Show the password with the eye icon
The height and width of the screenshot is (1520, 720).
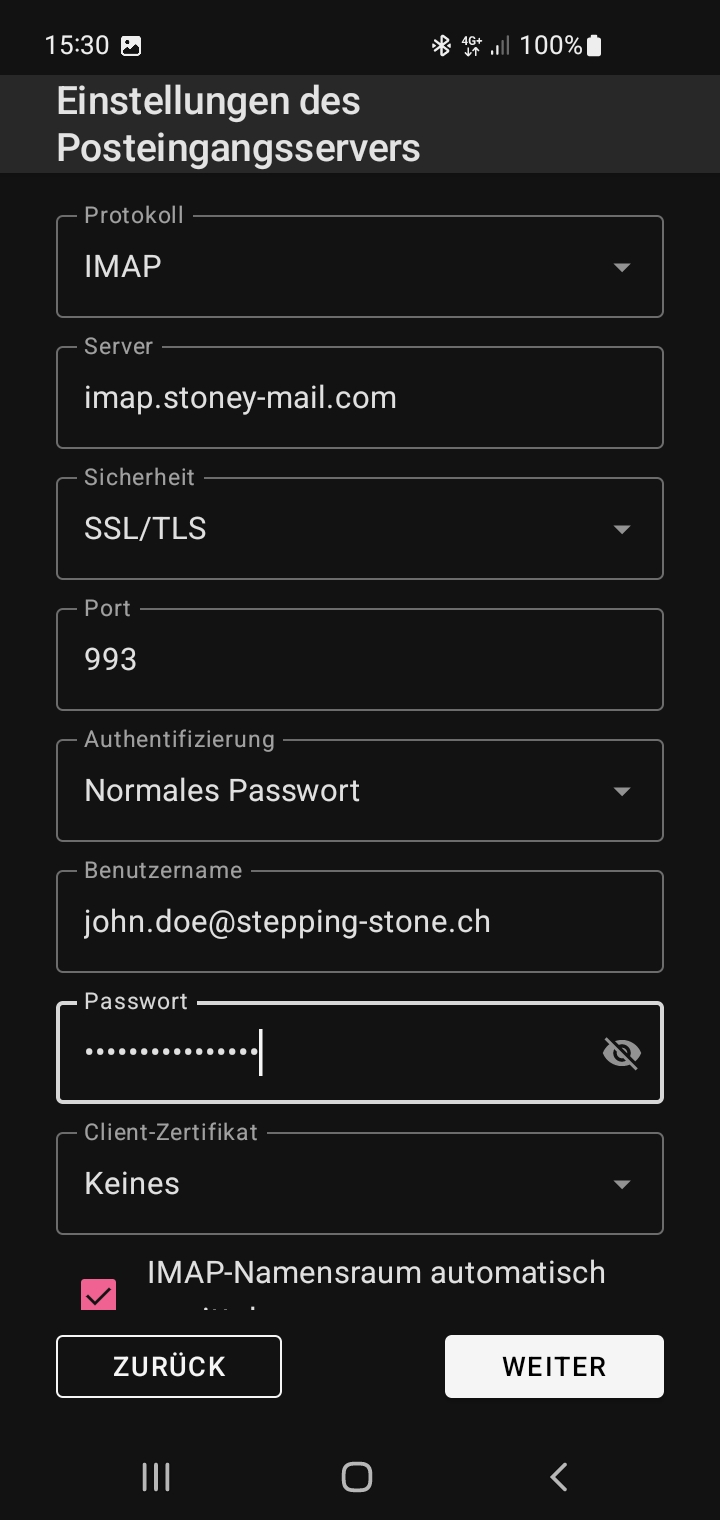point(621,1053)
